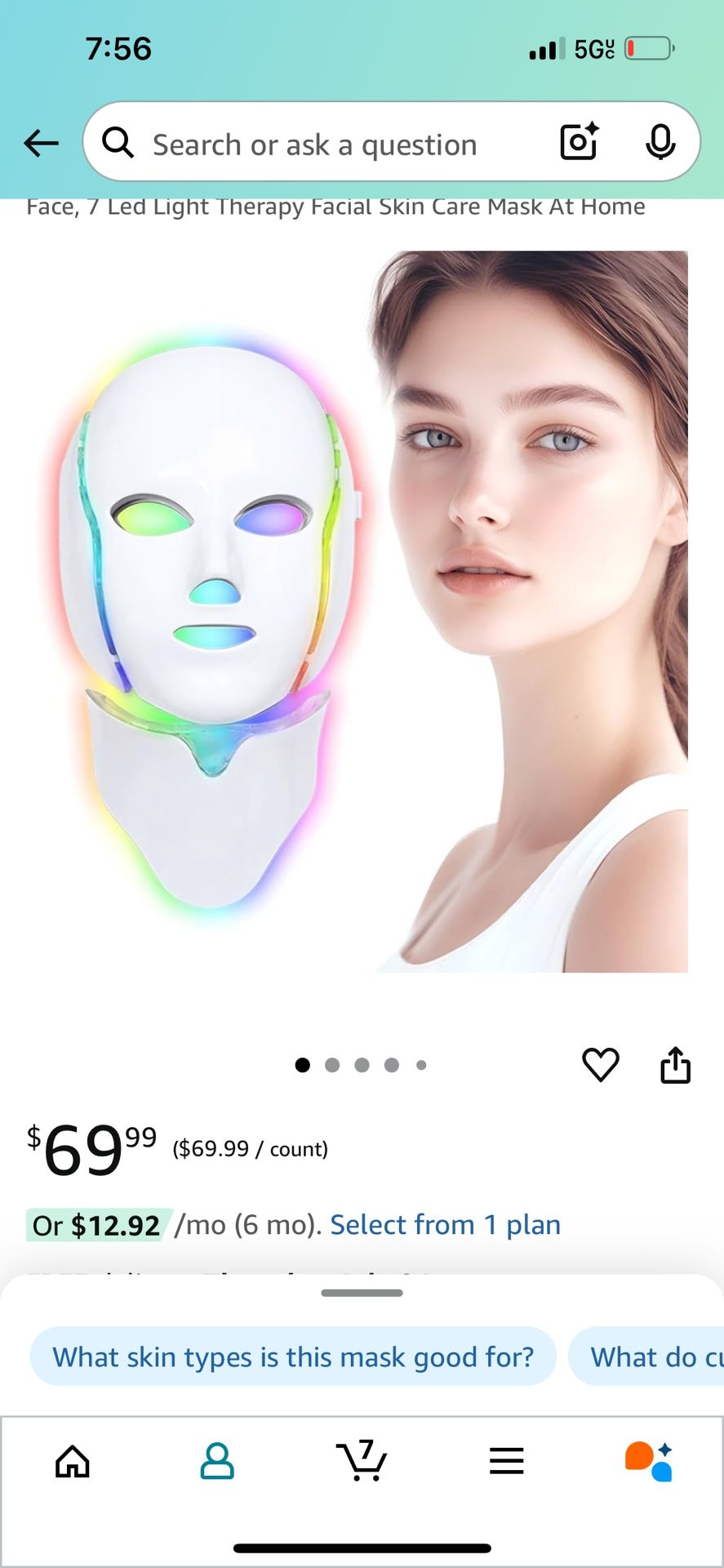Toggle the wishlist heart
This screenshot has height=1568, width=724.
click(601, 1064)
